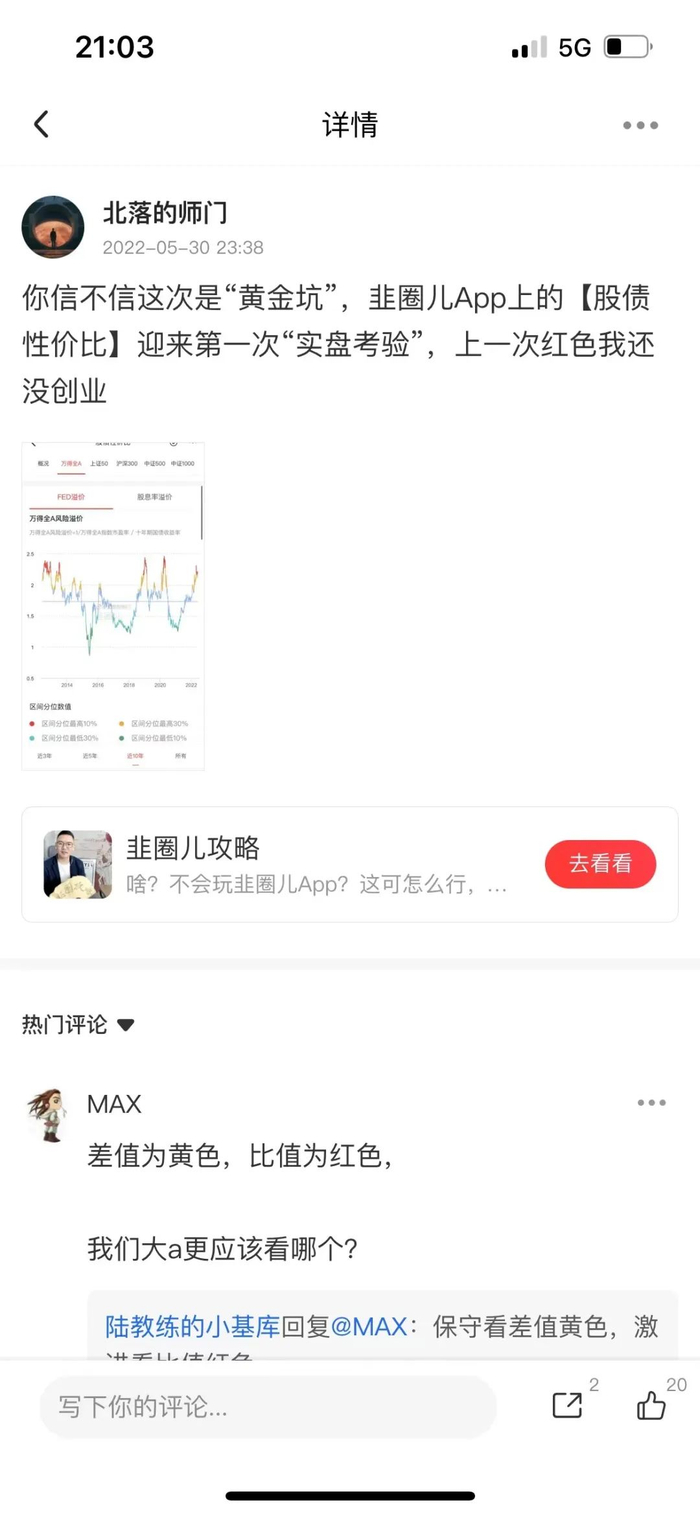Open 北落的师门's profile avatar
700x1515 pixels.
click(x=53, y=227)
